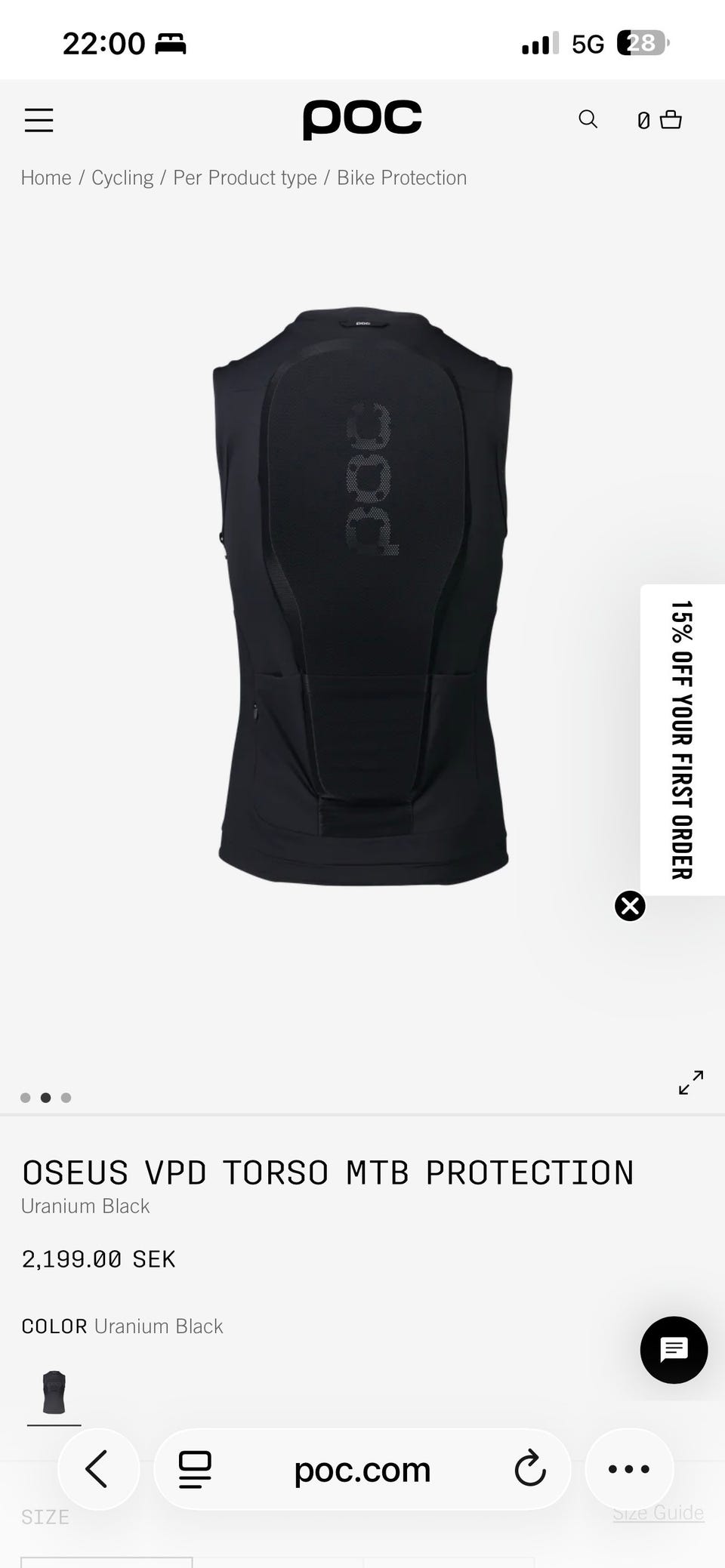The image size is (725, 1568).
Task: Open the Home breadcrumb link
Action: click(x=46, y=177)
